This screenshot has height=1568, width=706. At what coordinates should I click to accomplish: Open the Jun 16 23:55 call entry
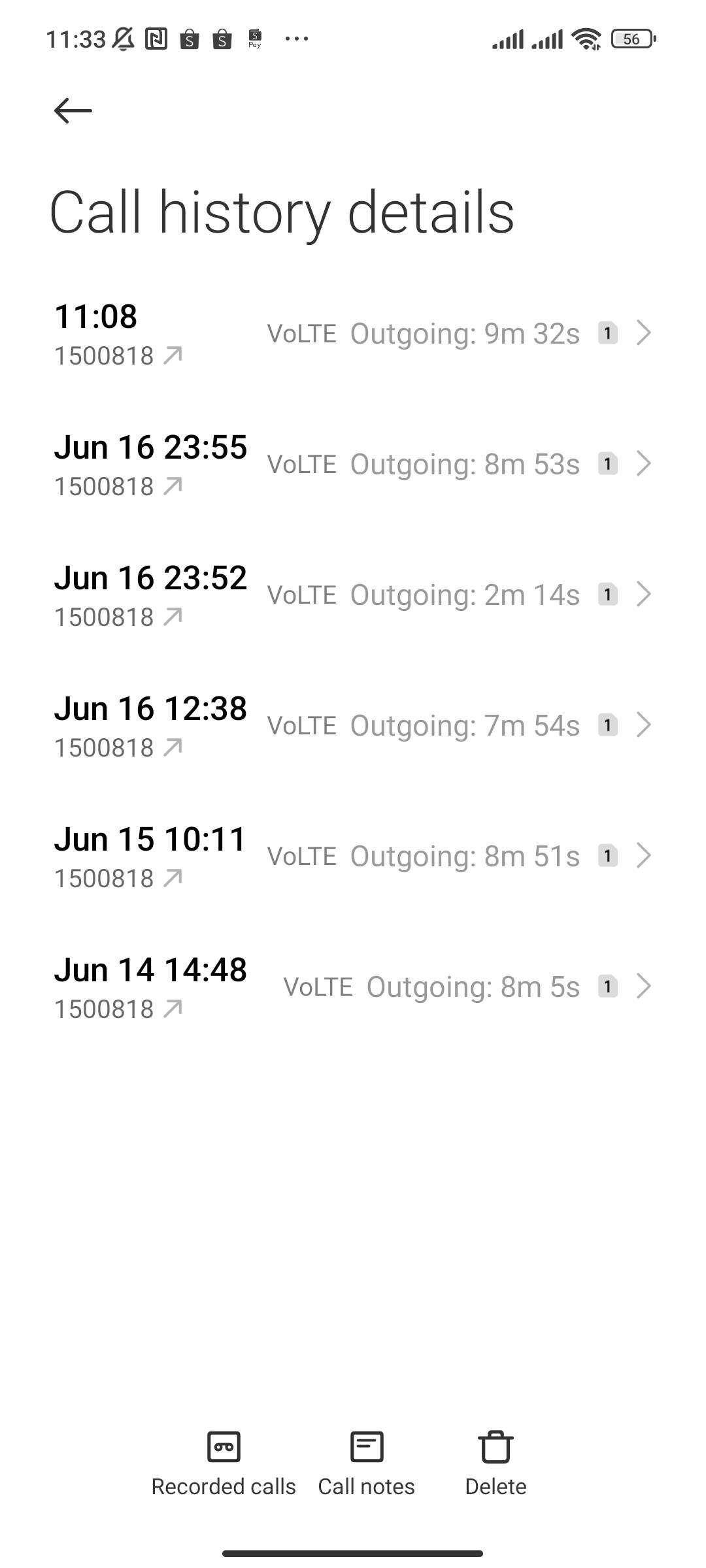click(x=353, y=465)
